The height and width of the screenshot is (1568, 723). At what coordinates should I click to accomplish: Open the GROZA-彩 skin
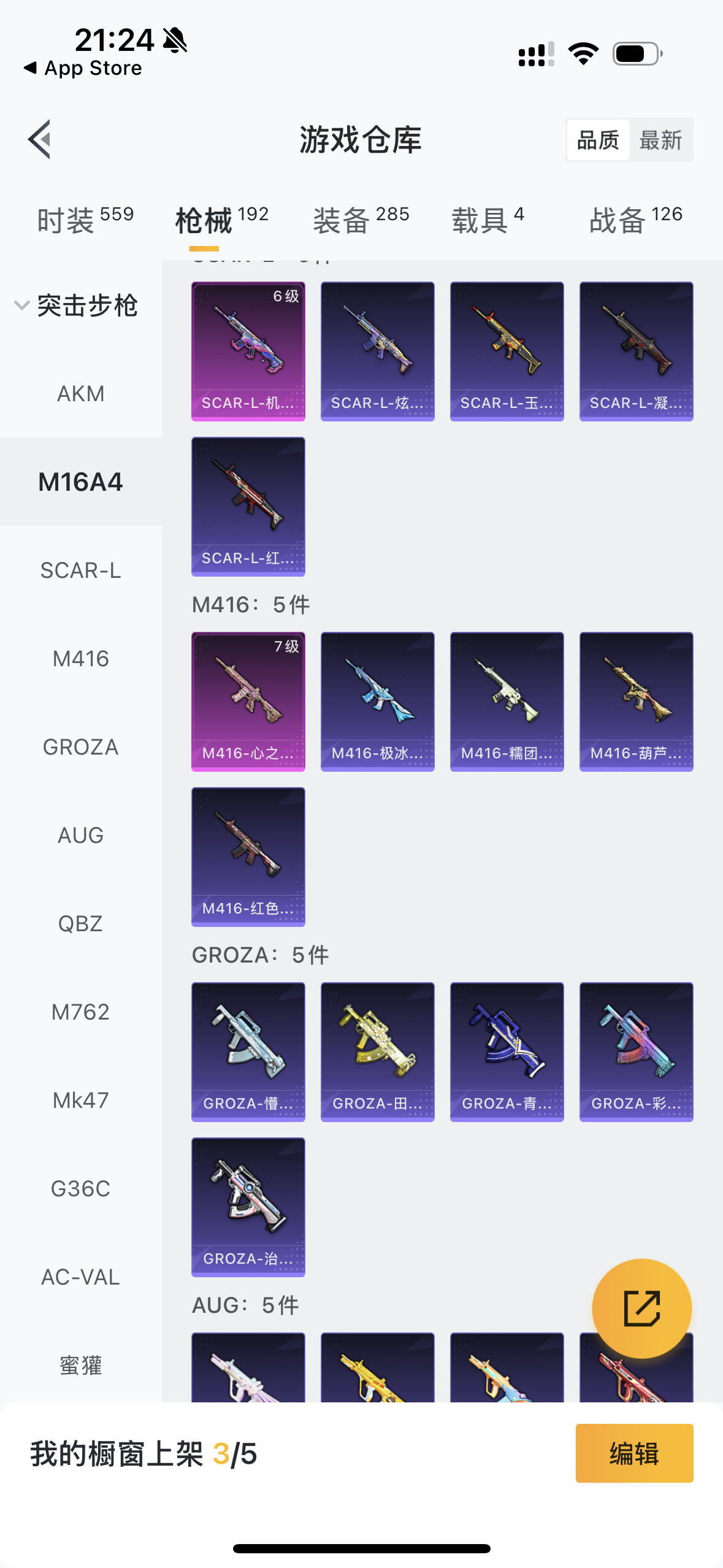(637, 1052)
